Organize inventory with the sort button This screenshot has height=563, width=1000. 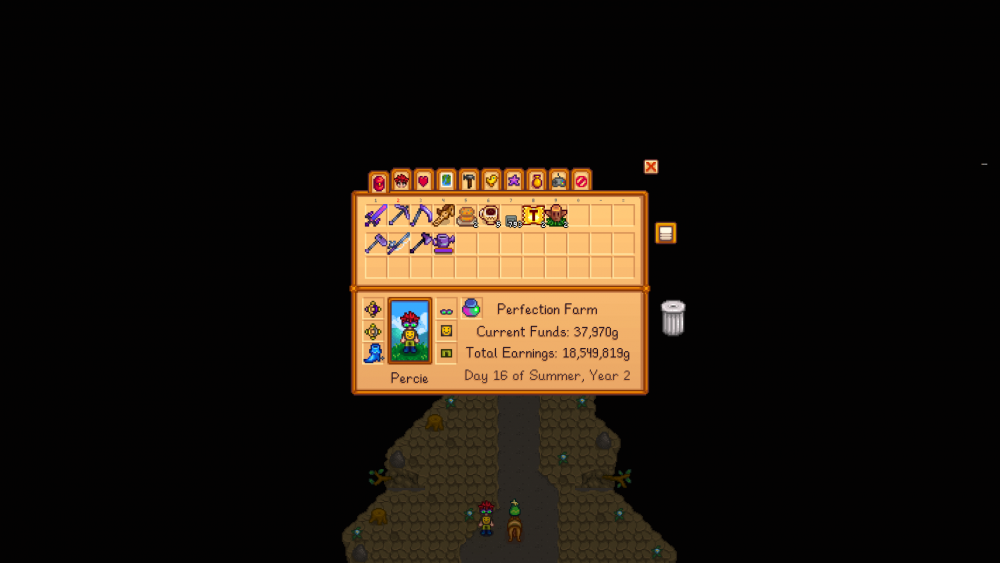(x=666, y=233)
